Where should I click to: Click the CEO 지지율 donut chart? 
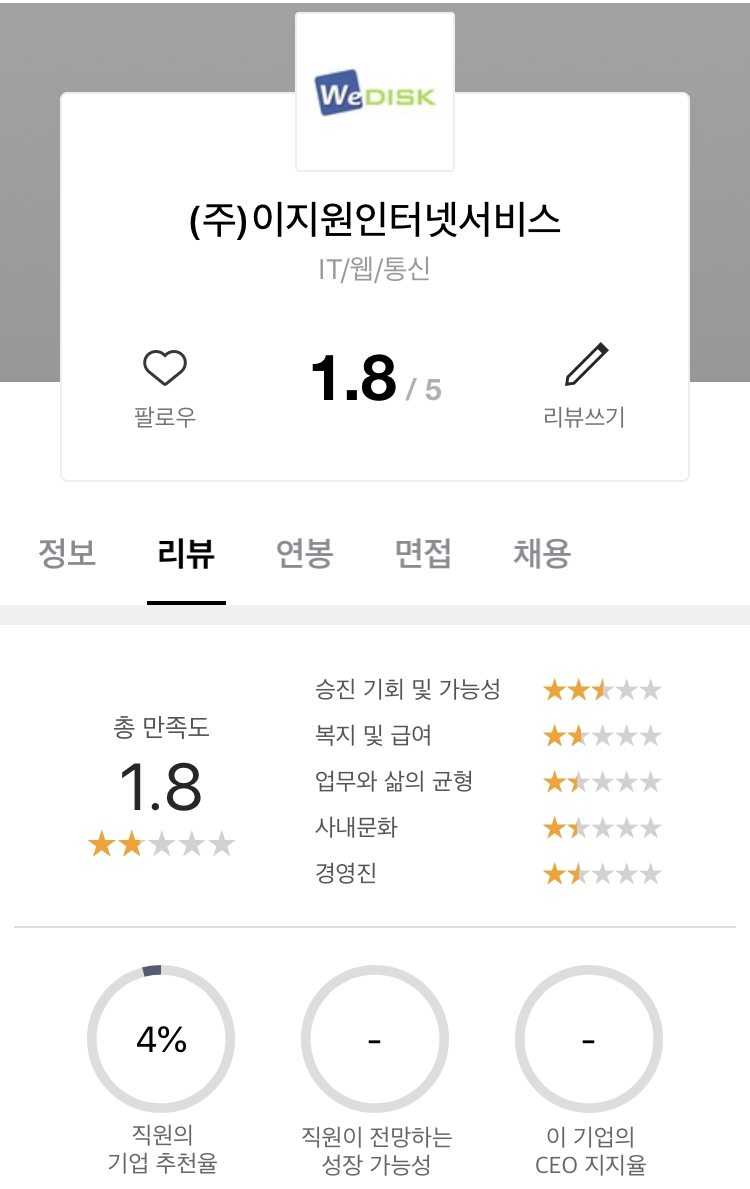pos(589,1038)
